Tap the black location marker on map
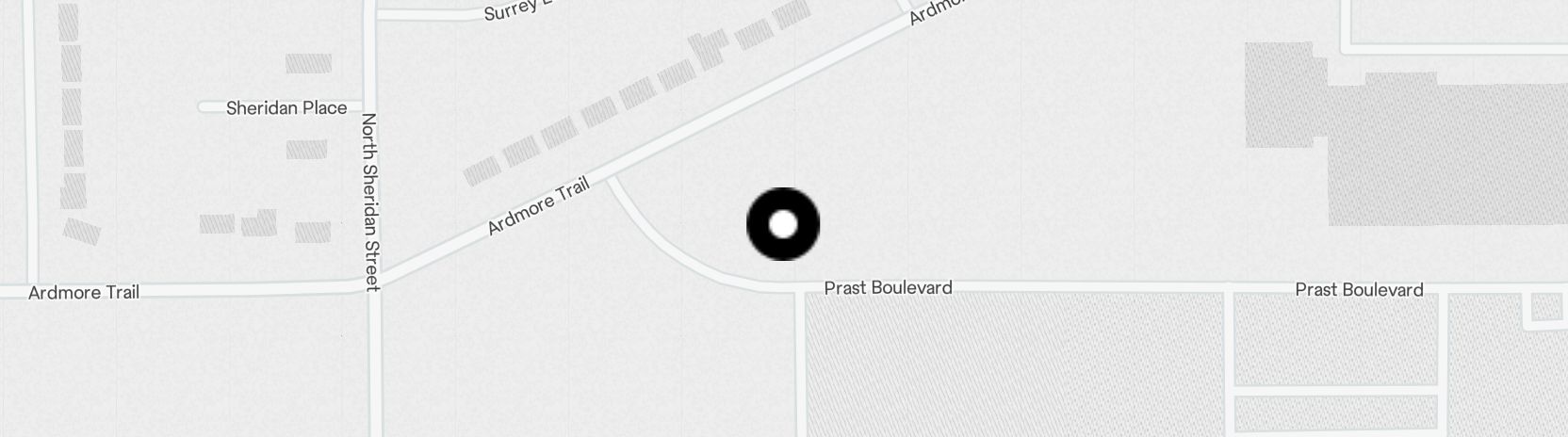The width and height of the screenshot is (1568, 437). [x=783, y=224]
